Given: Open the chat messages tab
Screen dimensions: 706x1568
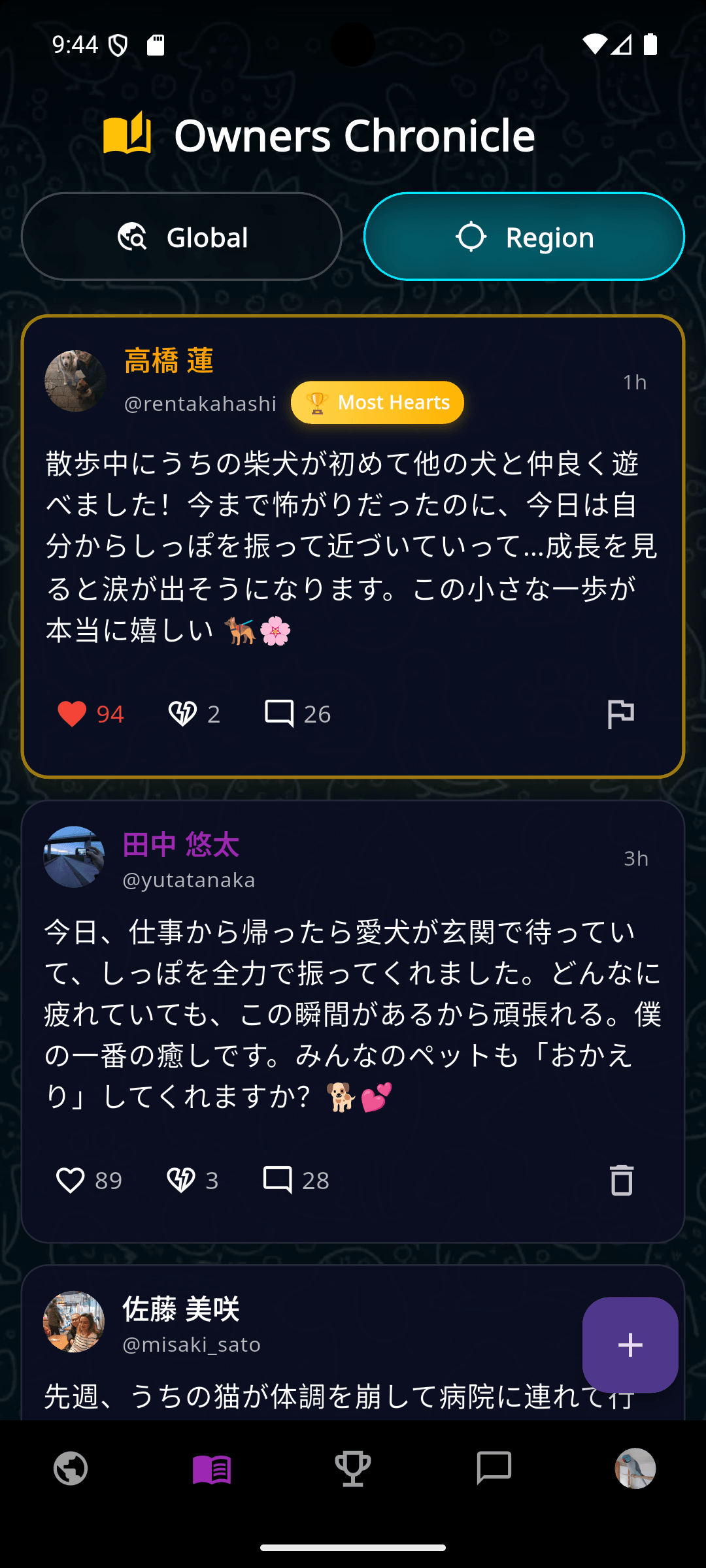Looking at the screenshot, I should [x=494, y=1469].
